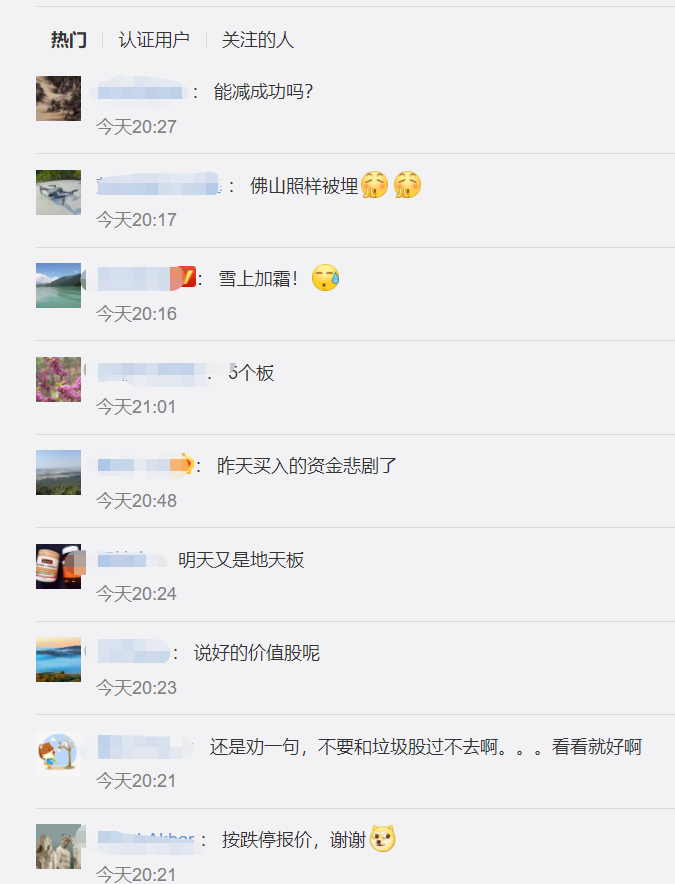
Task: Switch to the 关注的人 tab
Action: click(x=258, y=40)
